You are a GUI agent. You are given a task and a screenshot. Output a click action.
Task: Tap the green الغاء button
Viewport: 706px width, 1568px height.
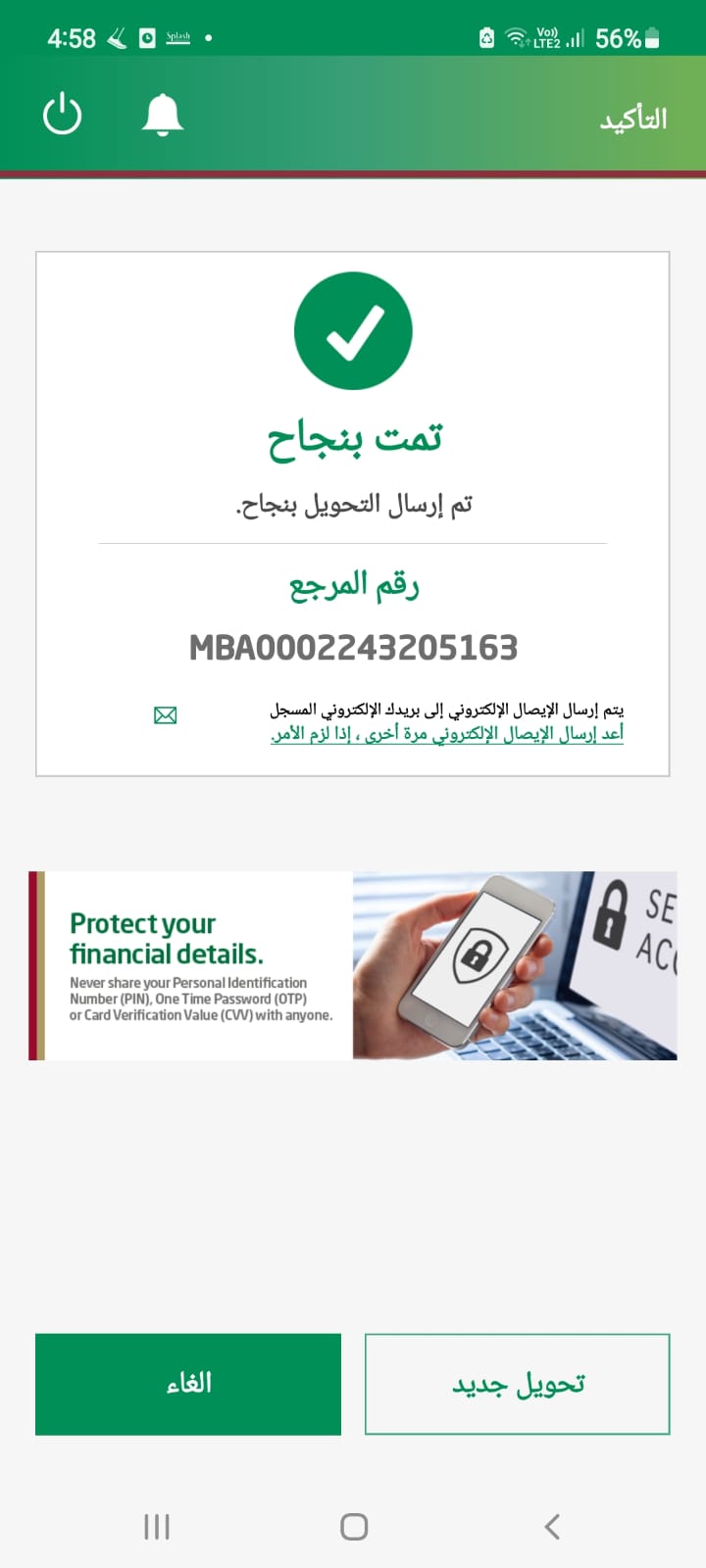188,1384
